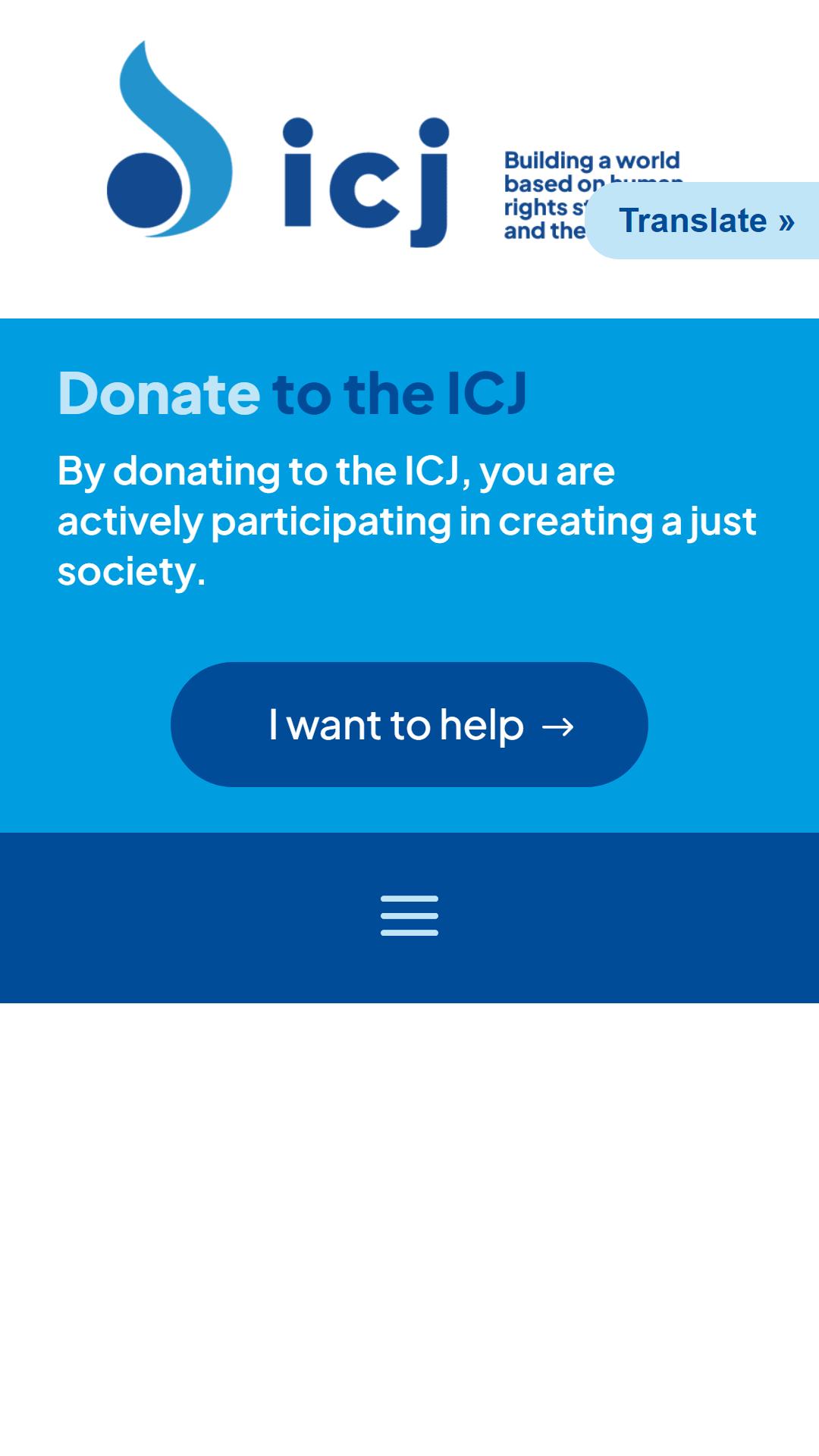Viewport: 819px width, 1456px height.
Task: Tap the 'I want to help' button
Action: tap(409, 724)
